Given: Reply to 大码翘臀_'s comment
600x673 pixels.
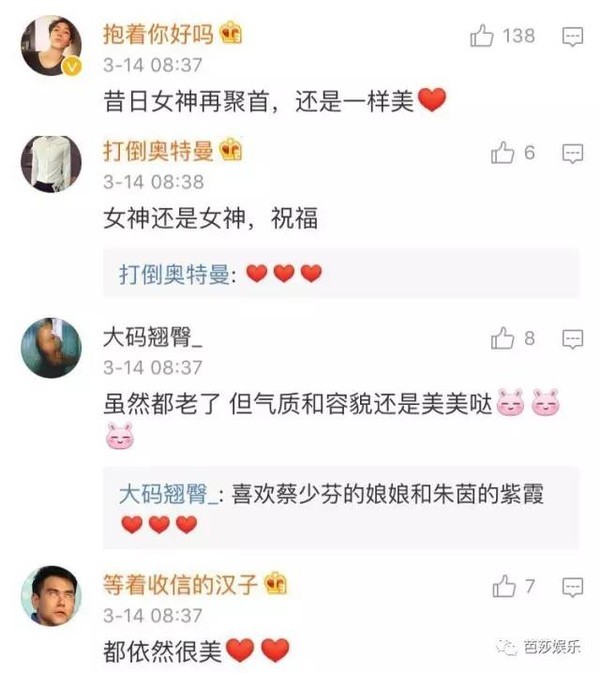Looking at the screenshot, I should [x=572, y=339].
